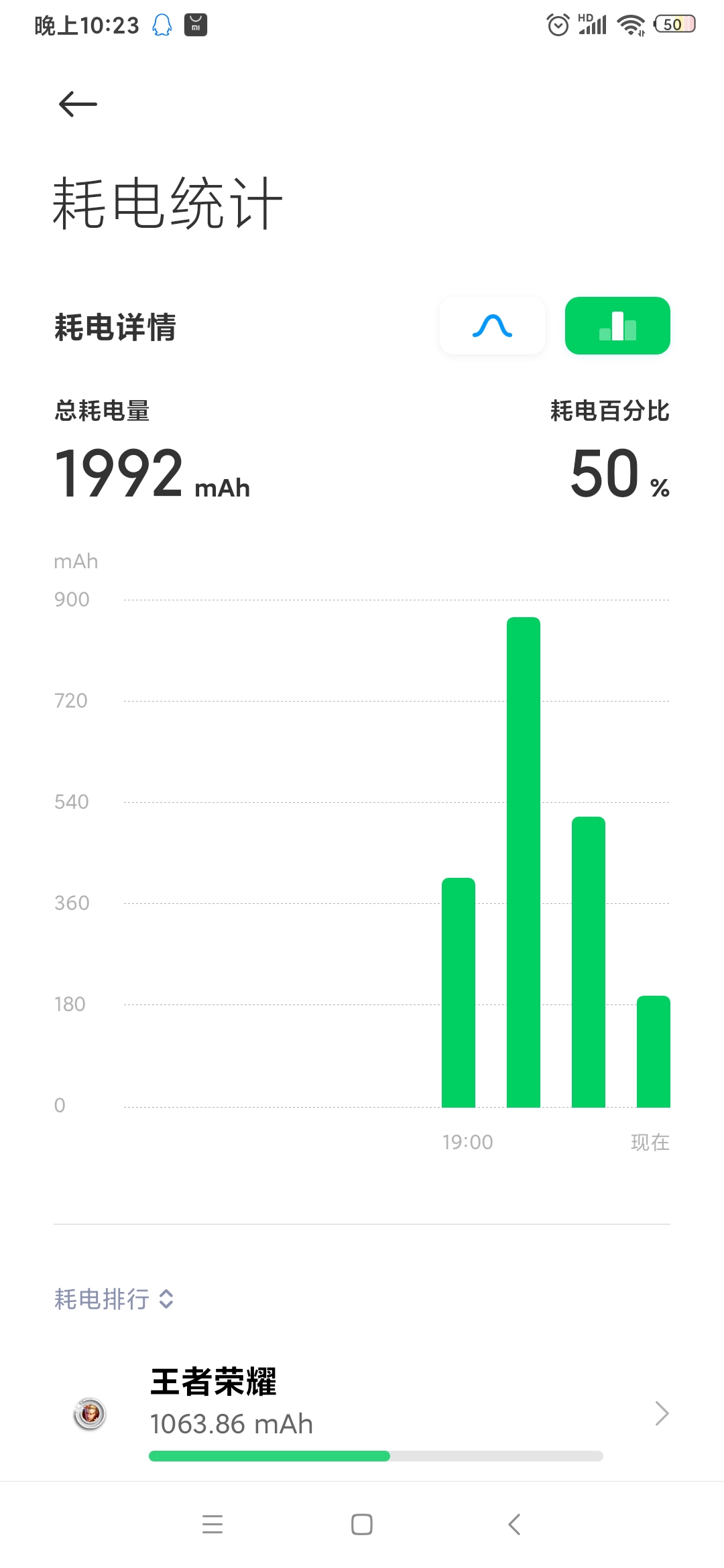724x1568 pixels.
Task: Select the green bar chart view
Action: (617, 326)
